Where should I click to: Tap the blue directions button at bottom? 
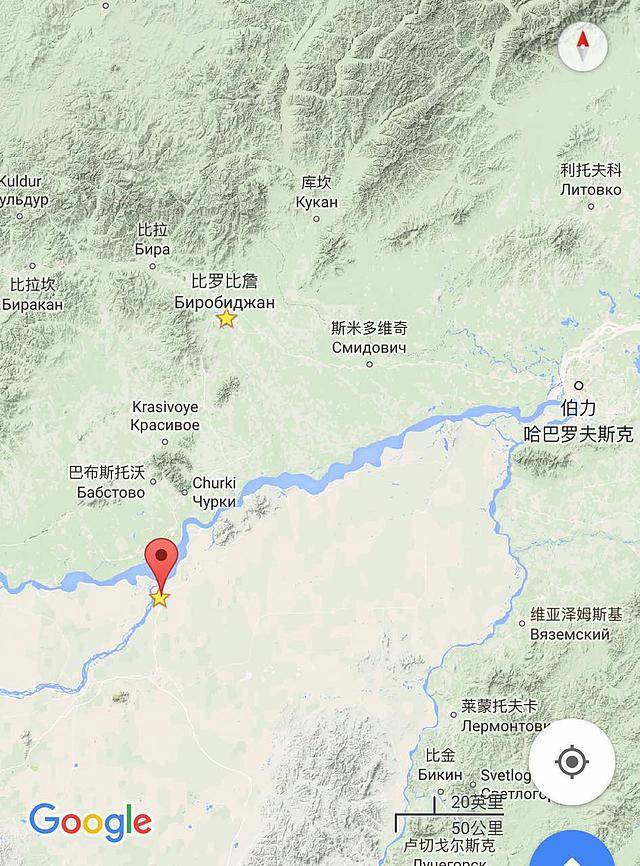(573, 852)
